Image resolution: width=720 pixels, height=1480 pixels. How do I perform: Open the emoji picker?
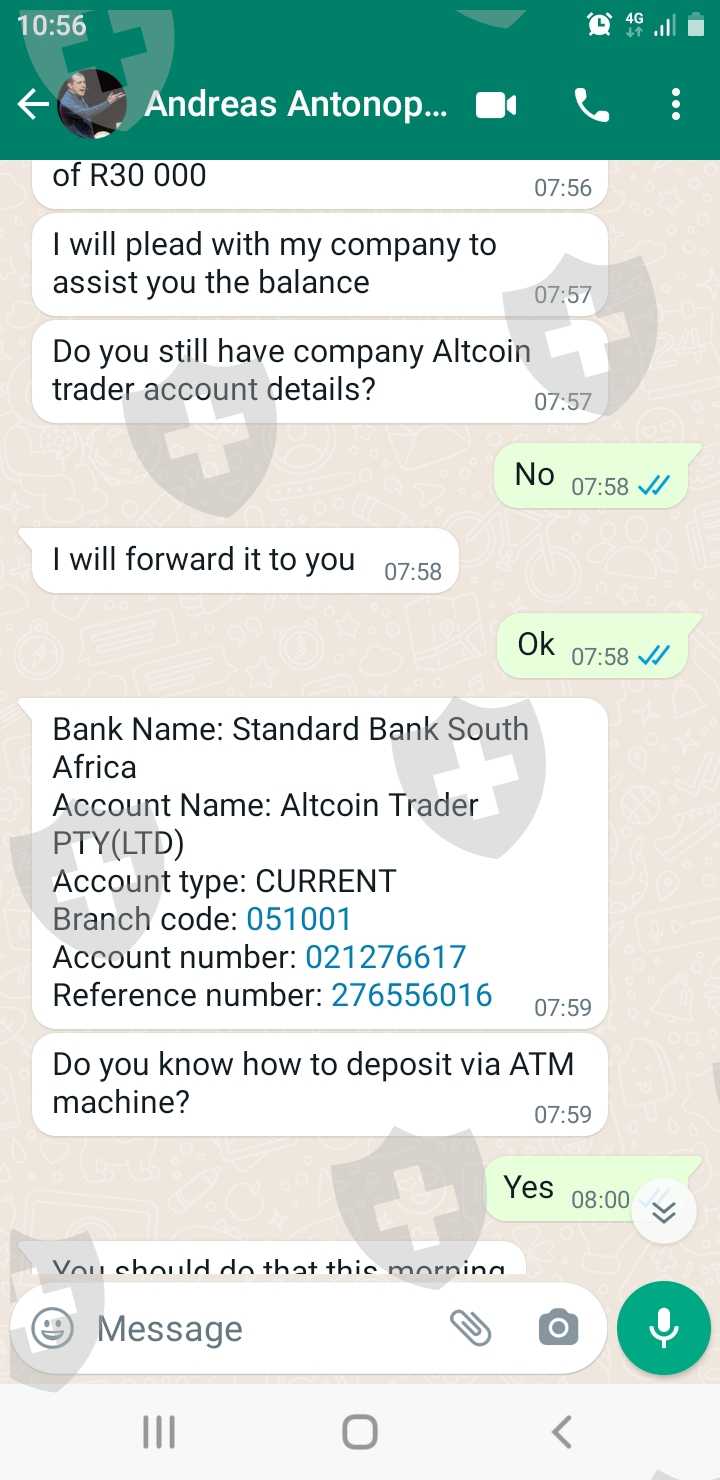click(53, 1329)
